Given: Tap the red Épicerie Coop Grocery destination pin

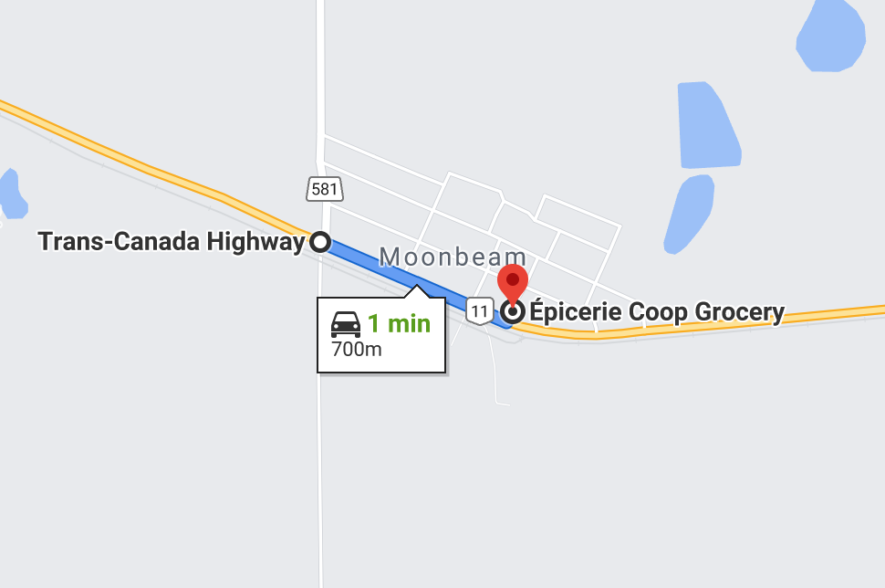Looking at the screenshot, I should (x=513, y=281).
